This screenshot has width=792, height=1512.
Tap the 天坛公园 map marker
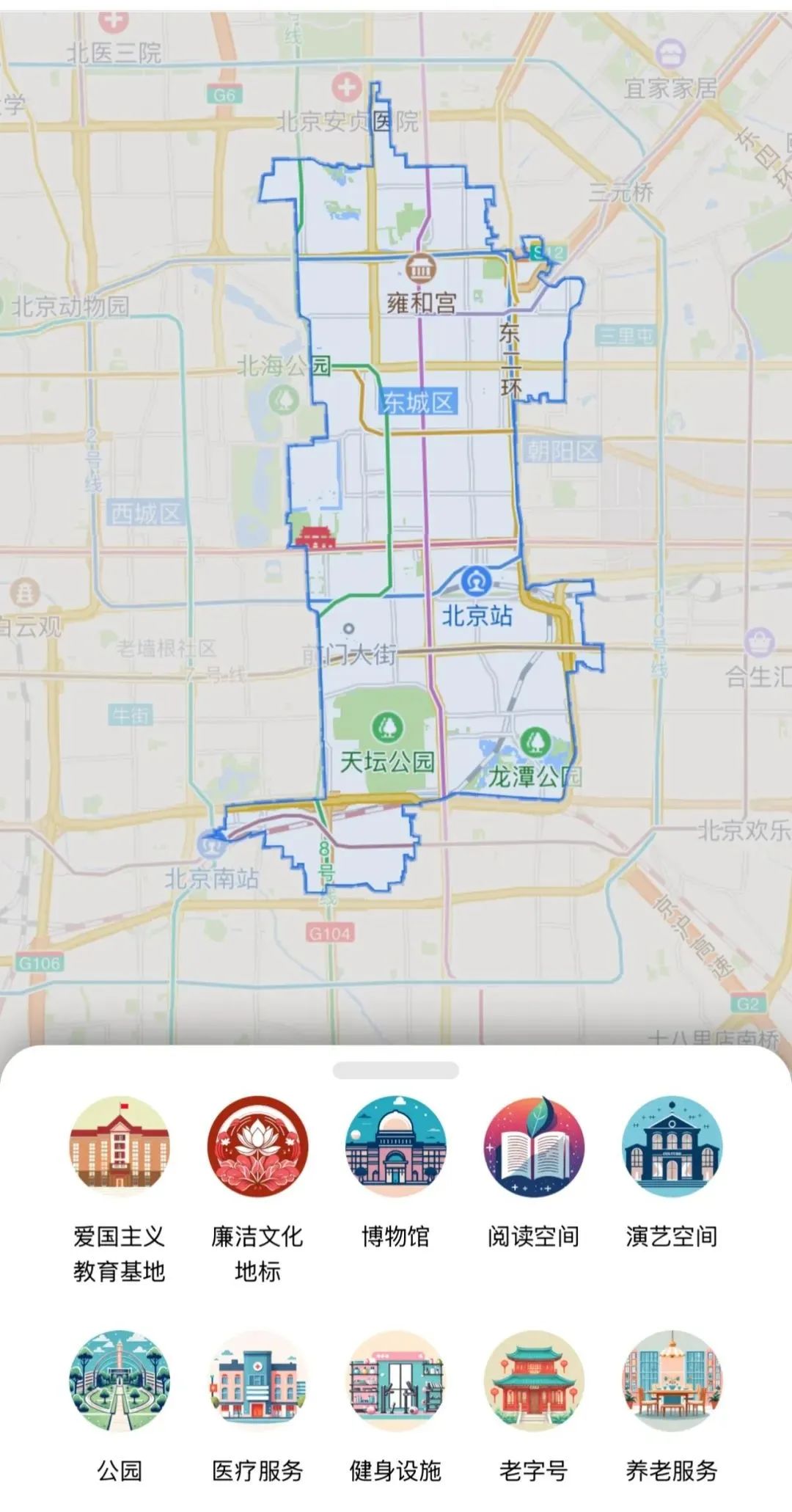click(386, 727)
